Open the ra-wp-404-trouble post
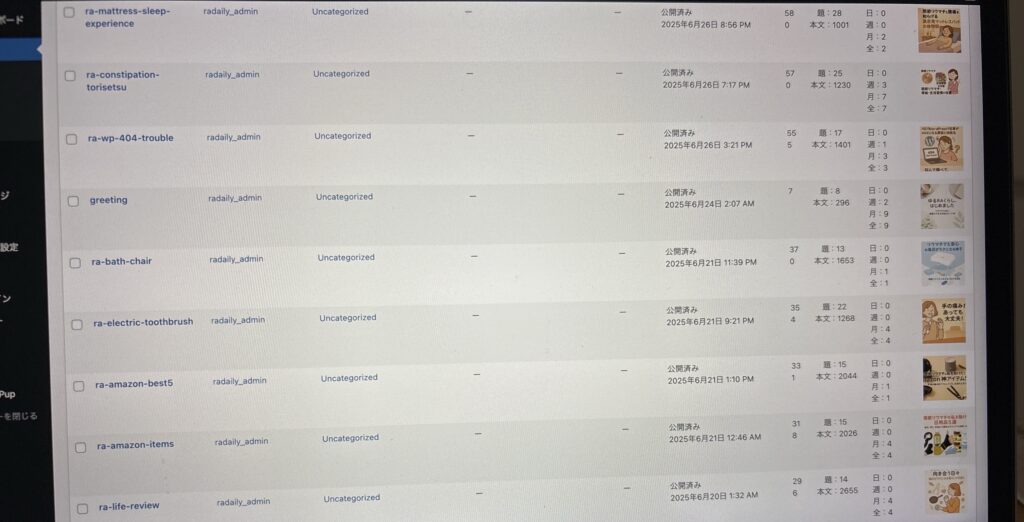The image size is (1024, 522). pos(130,138)
